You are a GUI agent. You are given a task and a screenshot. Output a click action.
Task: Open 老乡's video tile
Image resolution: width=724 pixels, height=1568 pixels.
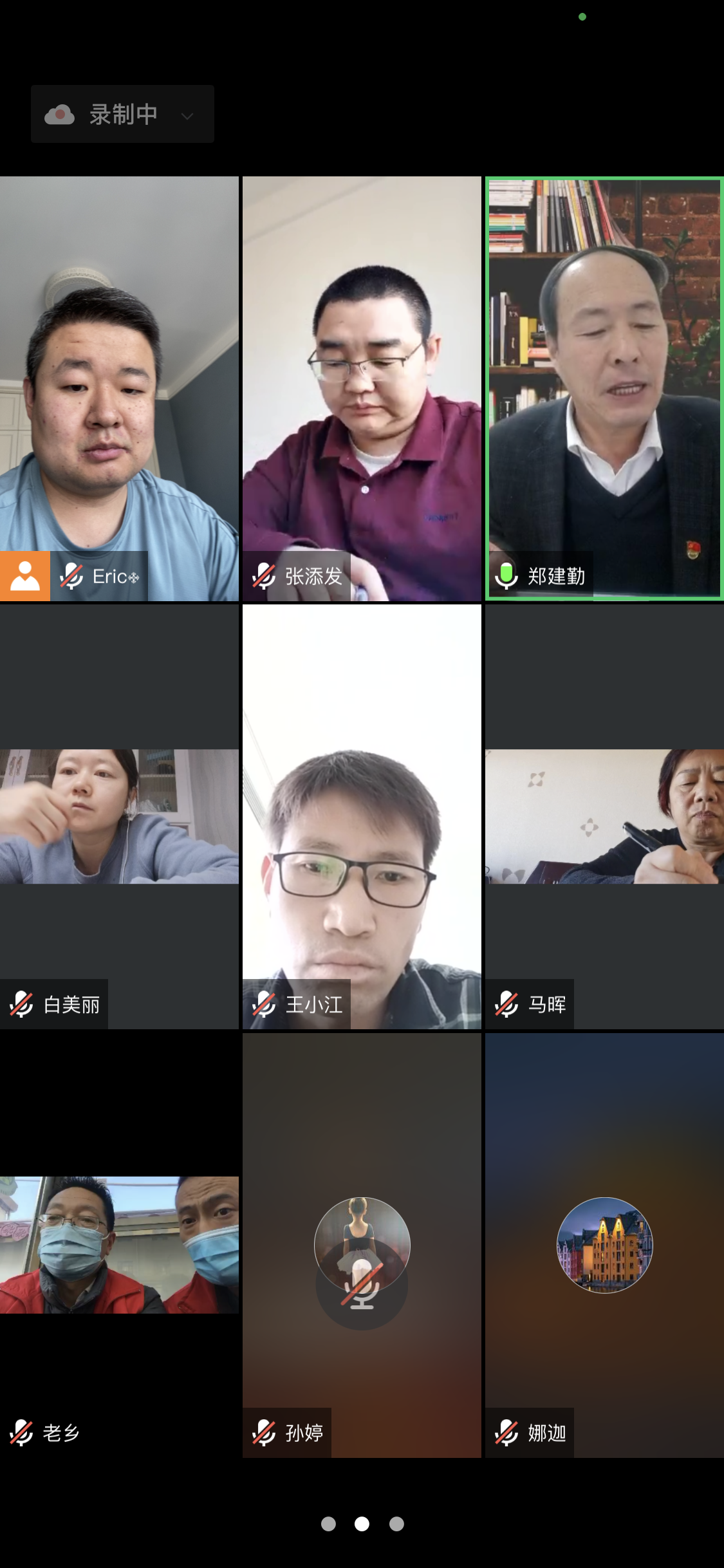[119, 1244]
